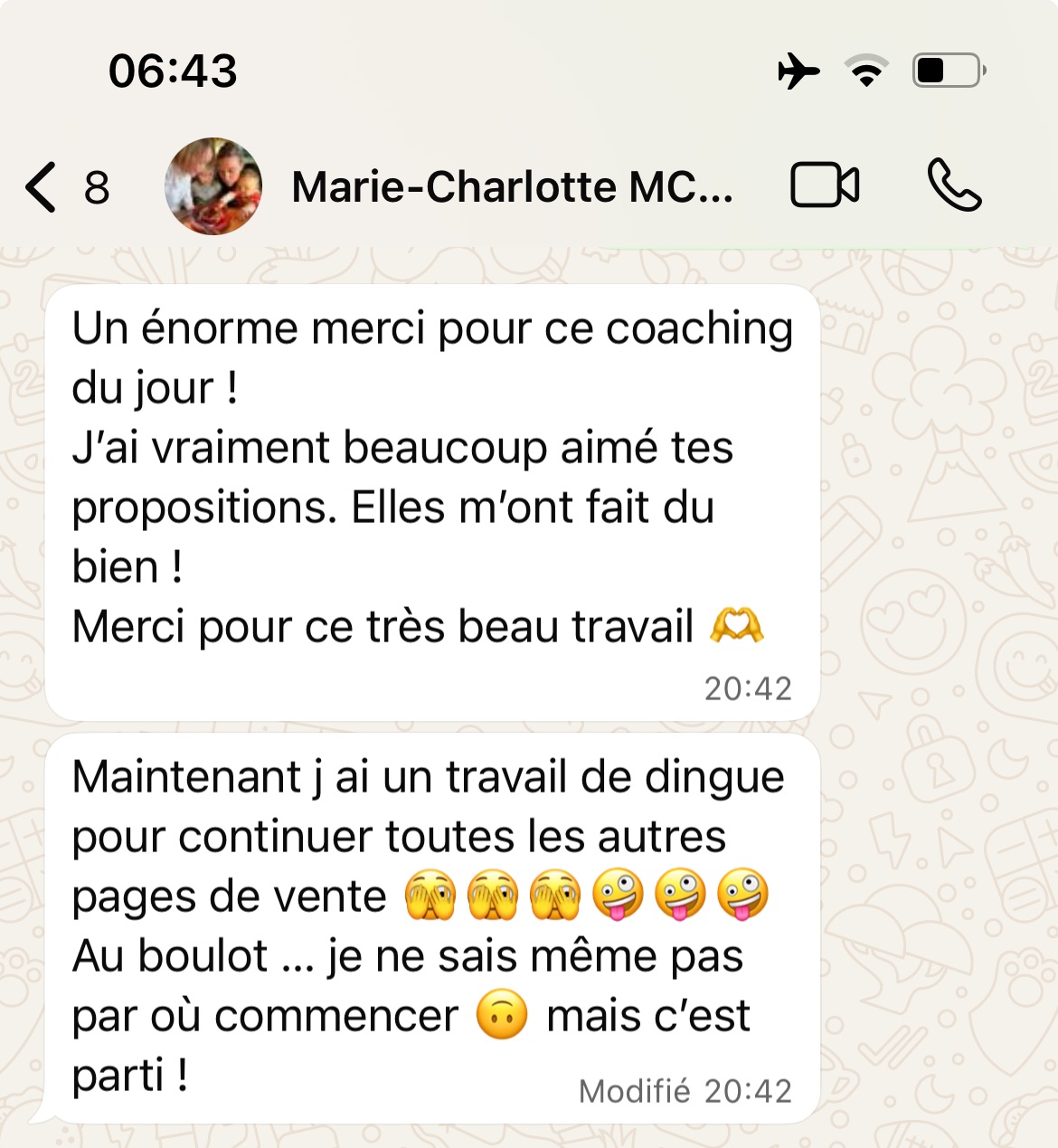Start a voice call with Marie-Charlotte
1058x1148 pixels.
click(x=953, y=185)
